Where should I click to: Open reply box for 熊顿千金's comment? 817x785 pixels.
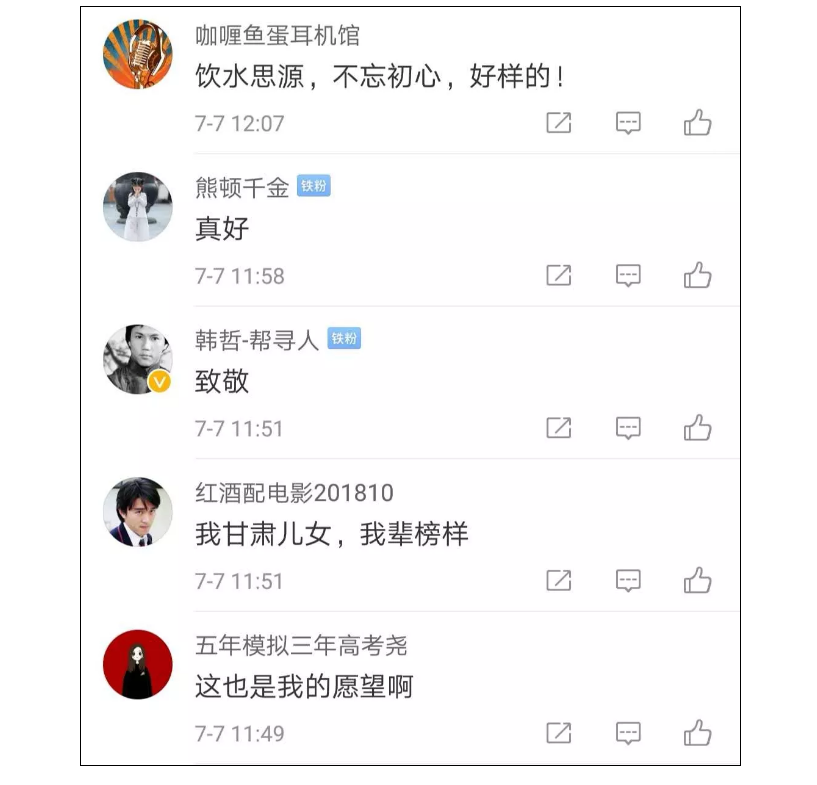(x=627, y=275)
